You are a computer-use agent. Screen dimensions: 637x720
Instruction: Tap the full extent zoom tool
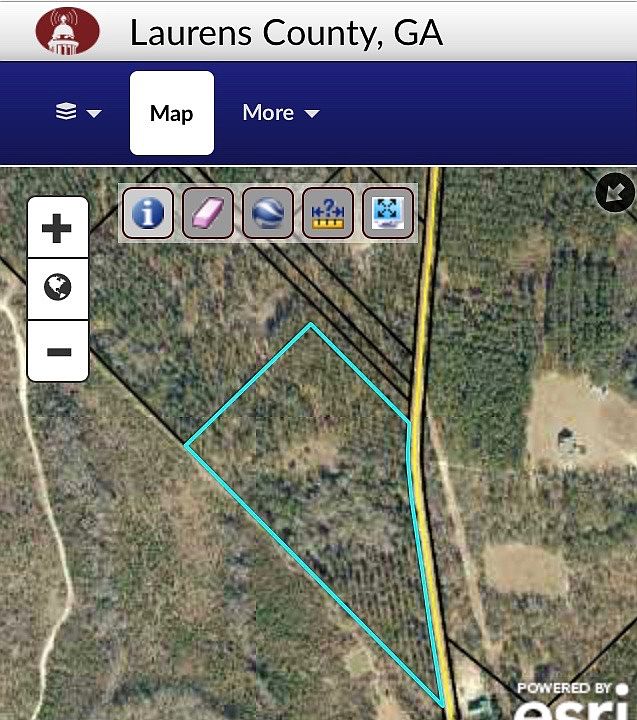387,212
